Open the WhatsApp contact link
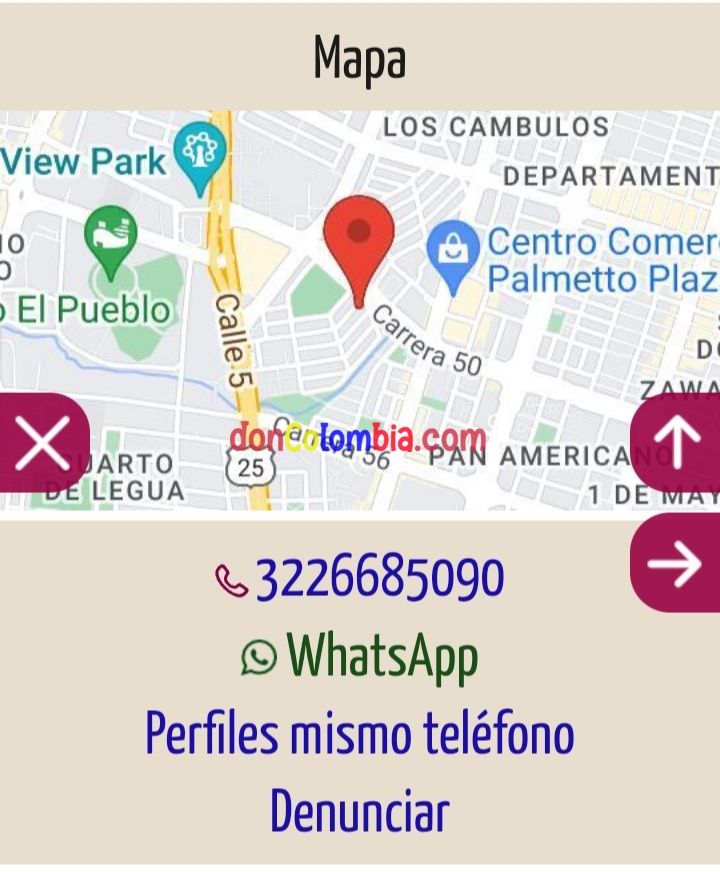 pyautogui.click(x=381, y=656)
